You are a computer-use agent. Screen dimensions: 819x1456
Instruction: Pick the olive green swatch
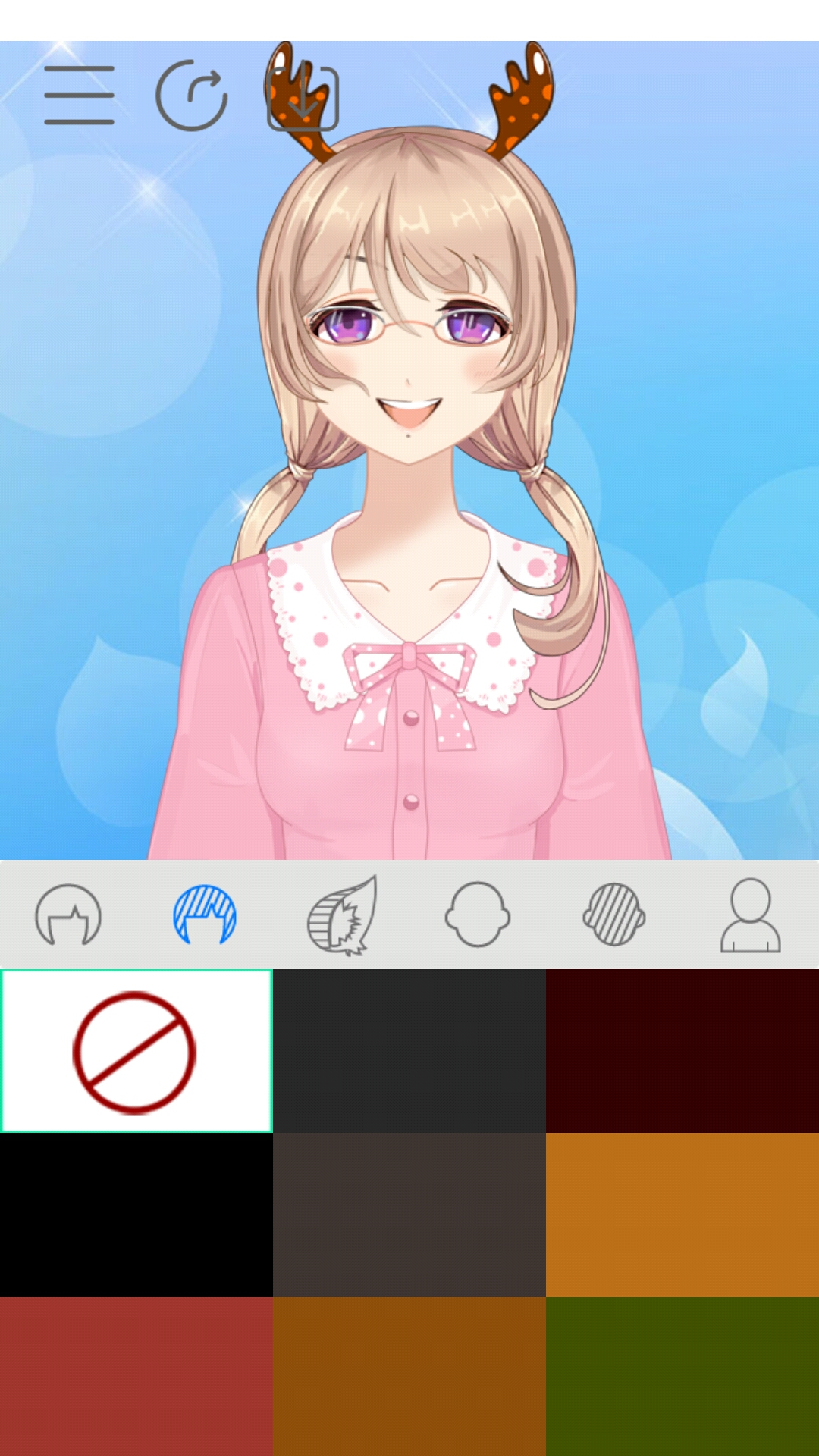click(x=682, y=1376)
